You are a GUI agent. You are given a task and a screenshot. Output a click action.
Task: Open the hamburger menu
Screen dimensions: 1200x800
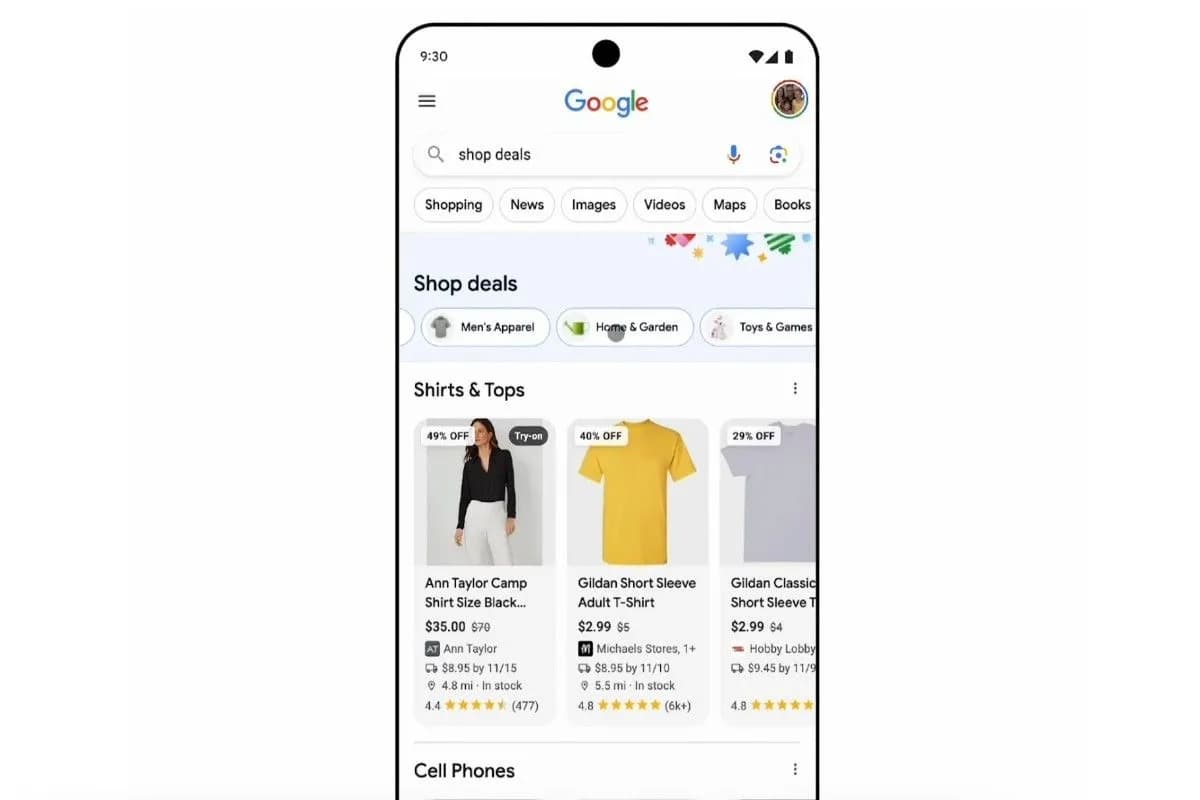coord(427,101)
